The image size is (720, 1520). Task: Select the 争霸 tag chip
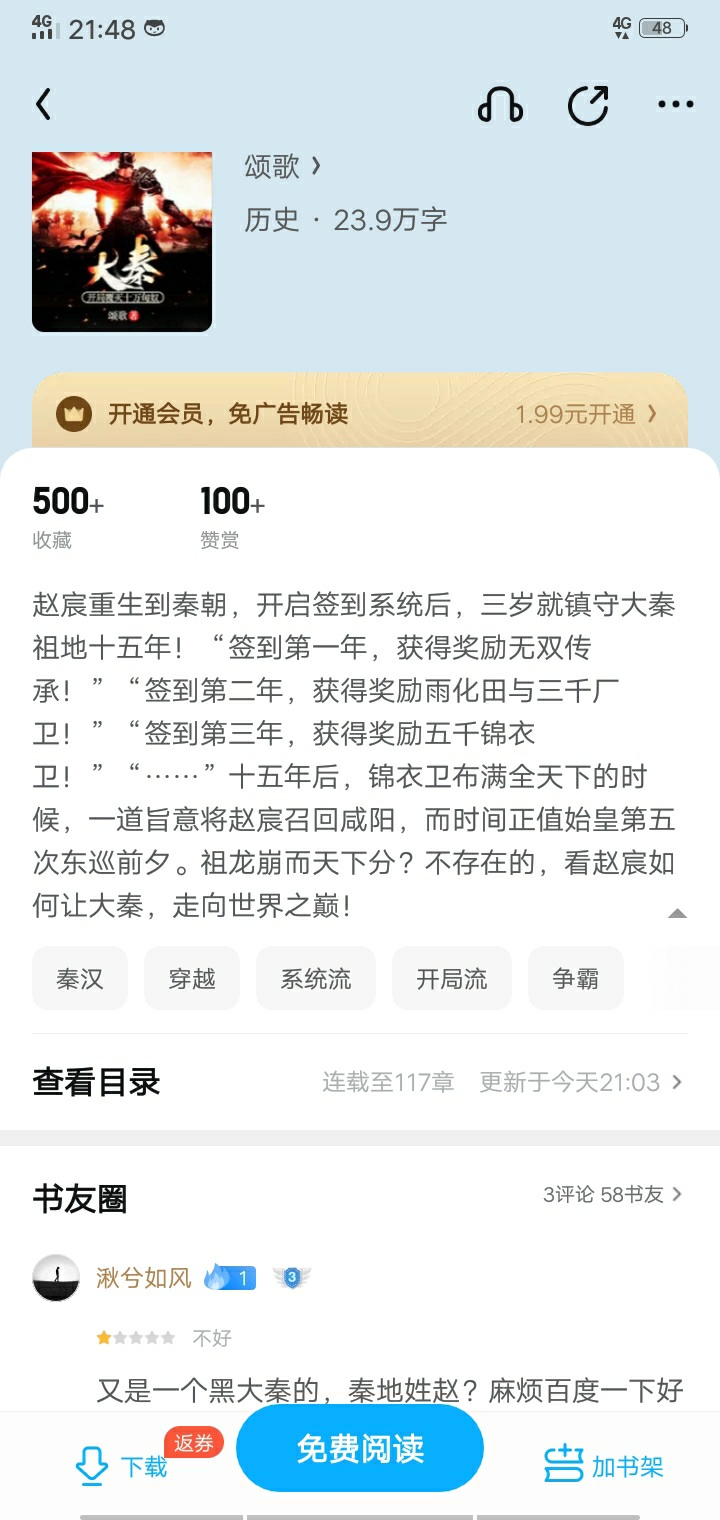(x=576, y=978)
